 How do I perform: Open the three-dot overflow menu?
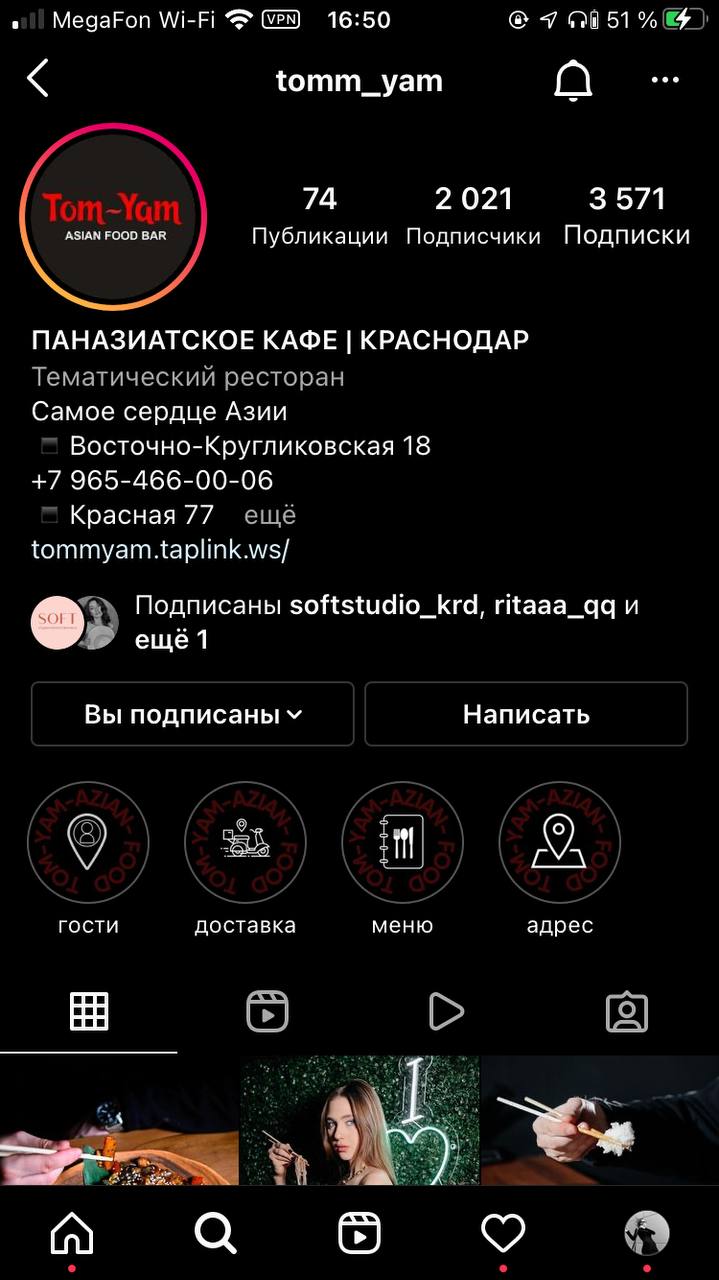tap(665, 81)
